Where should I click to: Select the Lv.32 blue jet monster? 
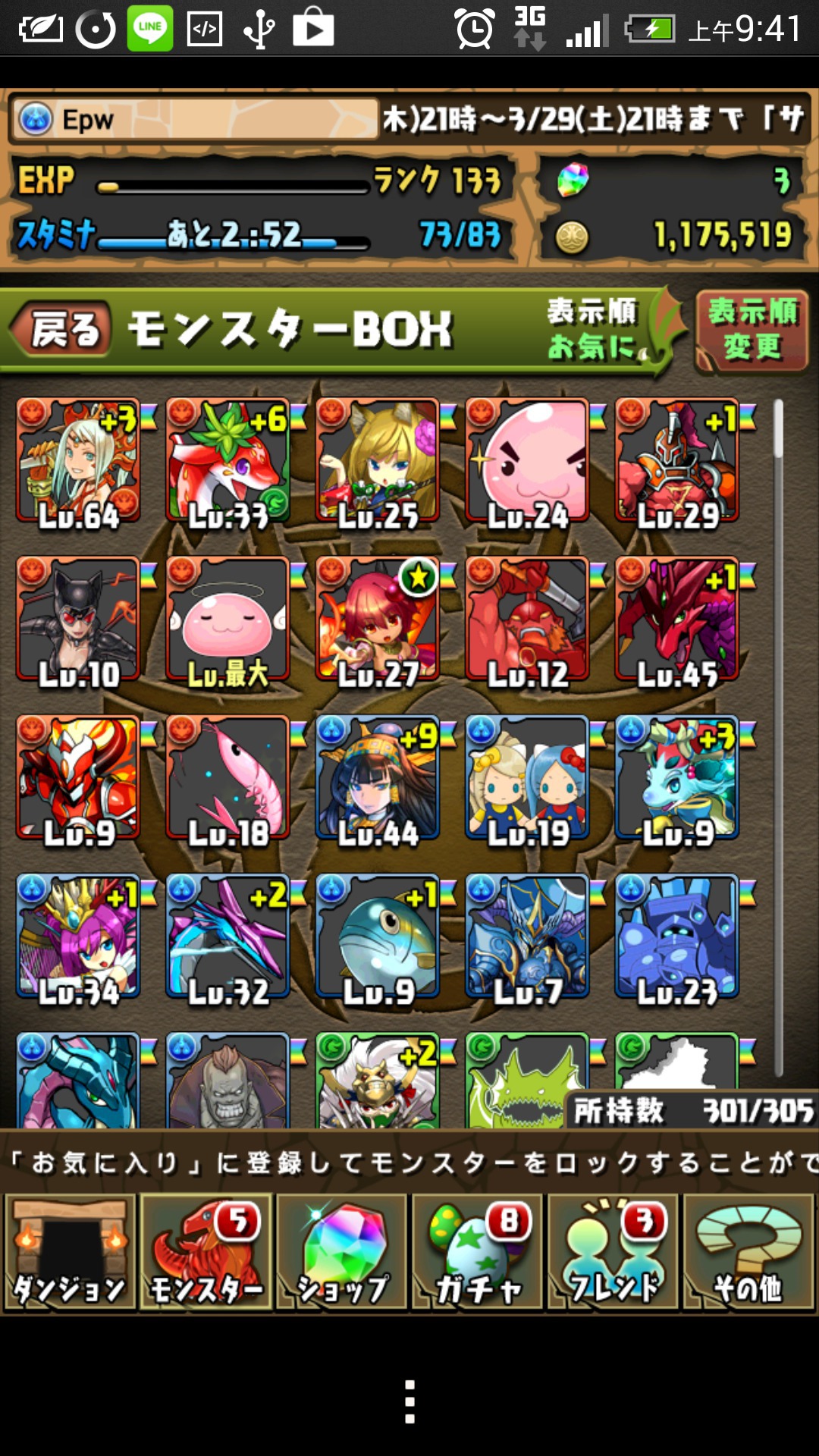[228, 937]
